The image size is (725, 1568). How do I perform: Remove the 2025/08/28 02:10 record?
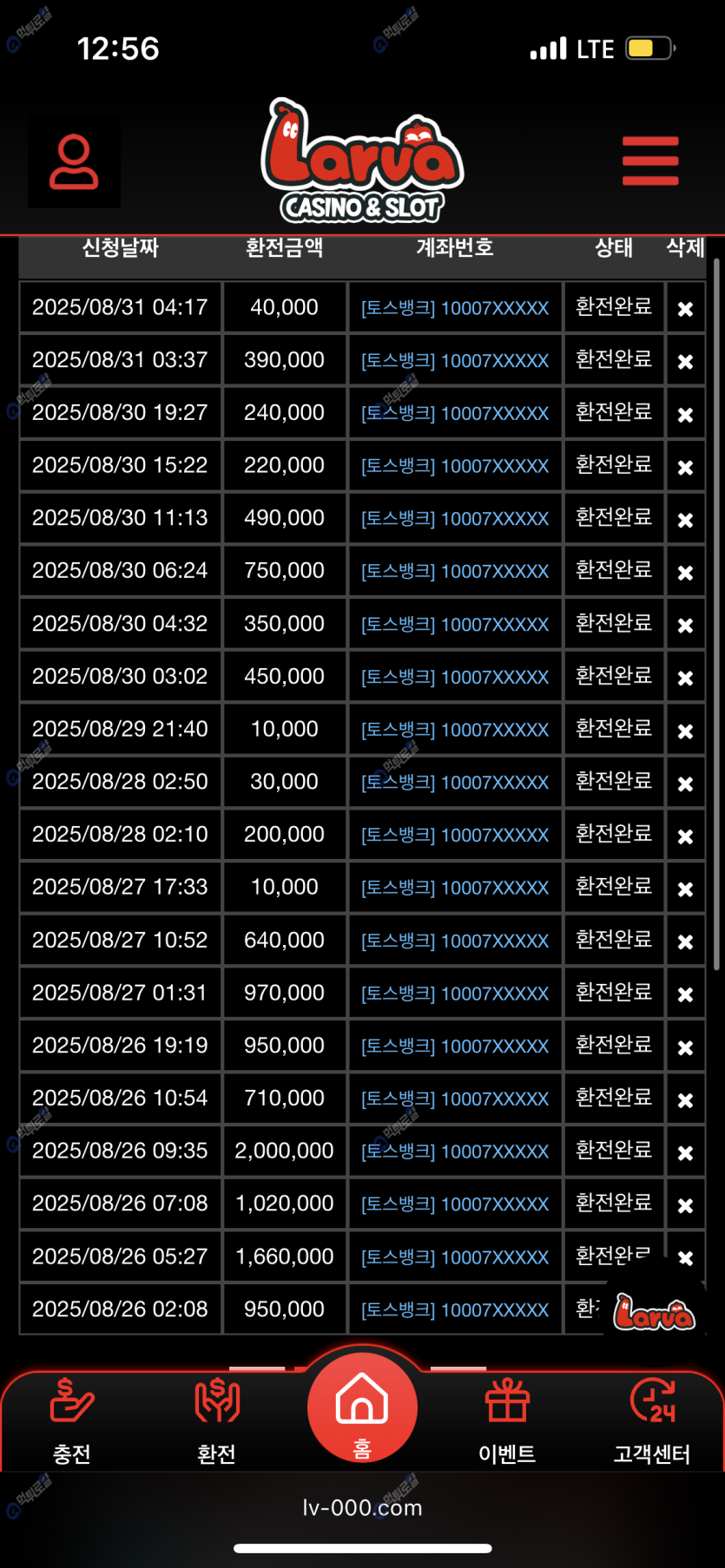pyautogui.click(x=685, y=836)
